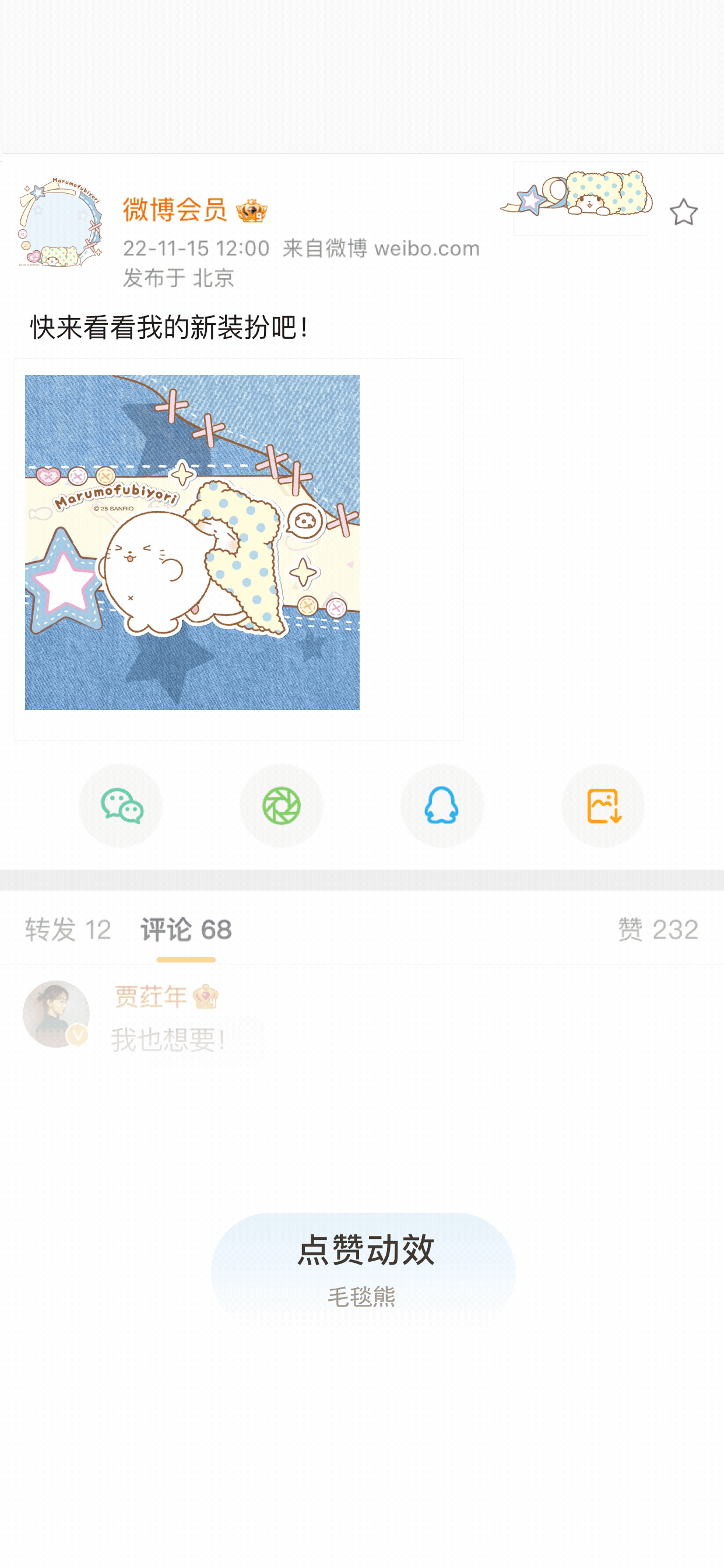Click the VIP crown badge next to 微博会员
724x1568 pixels.
[251, 211]
